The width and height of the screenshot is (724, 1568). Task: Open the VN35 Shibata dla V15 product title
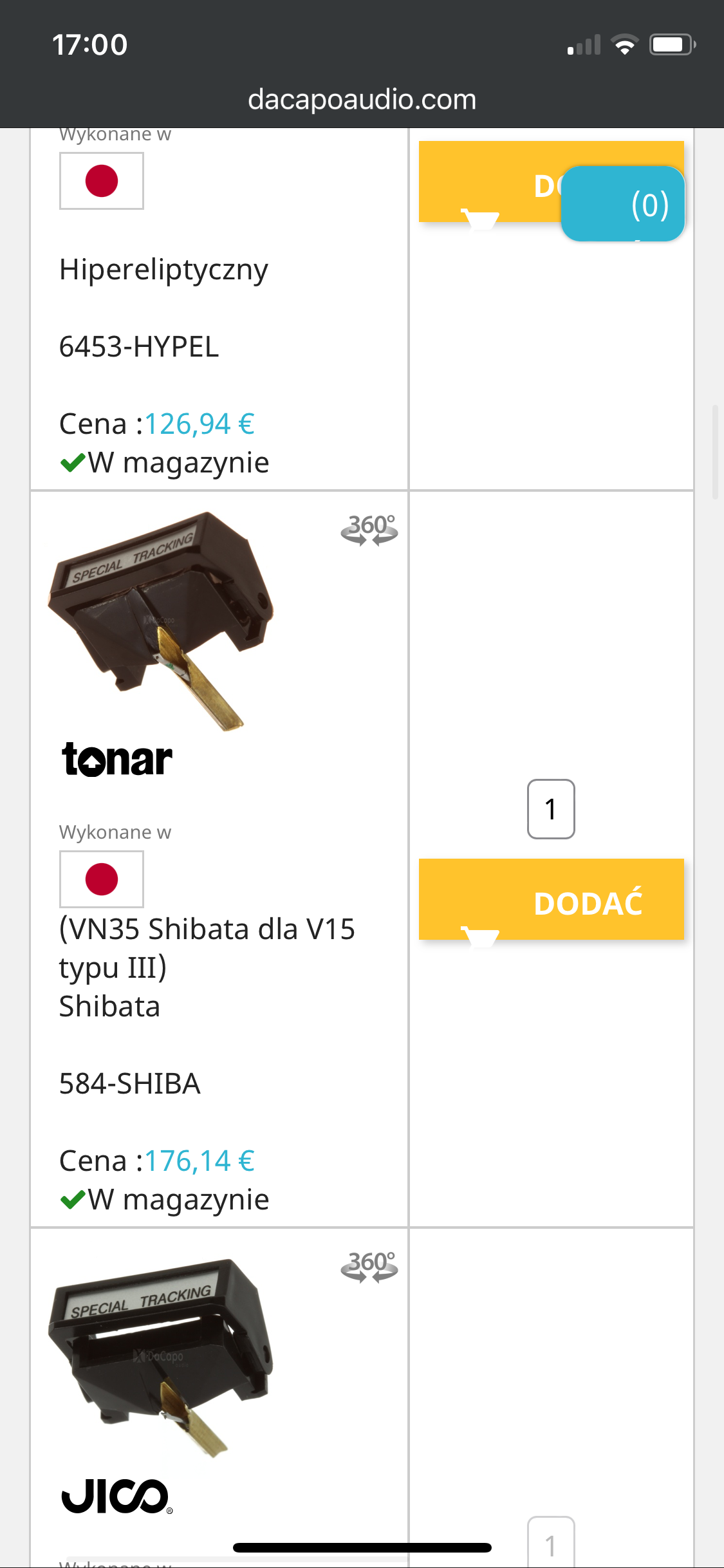[206, 948]
